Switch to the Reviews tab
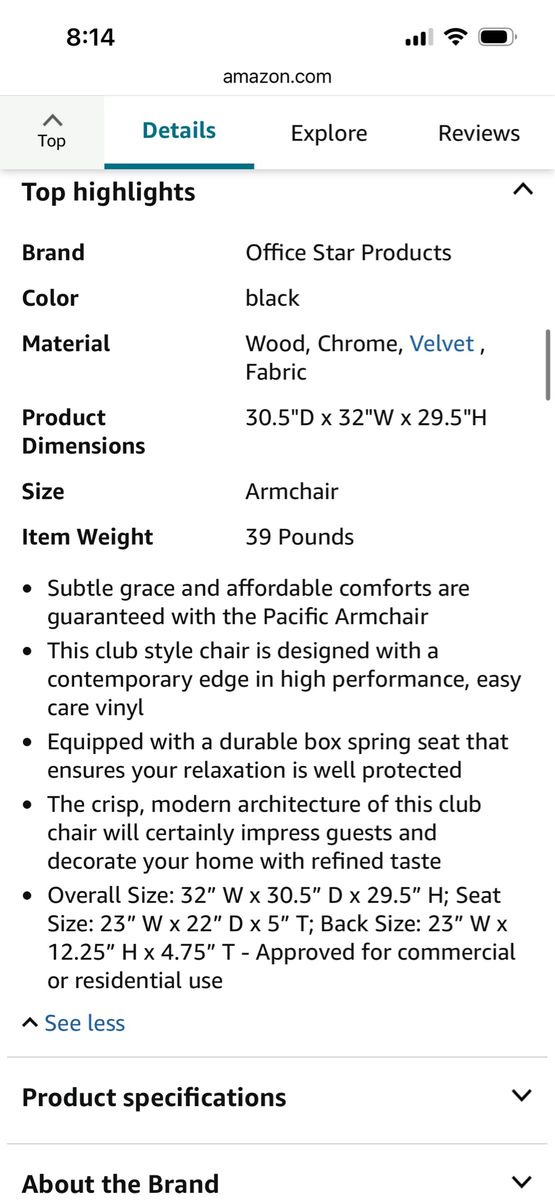This screenshot has height=1200, width=555. [479, 133]
